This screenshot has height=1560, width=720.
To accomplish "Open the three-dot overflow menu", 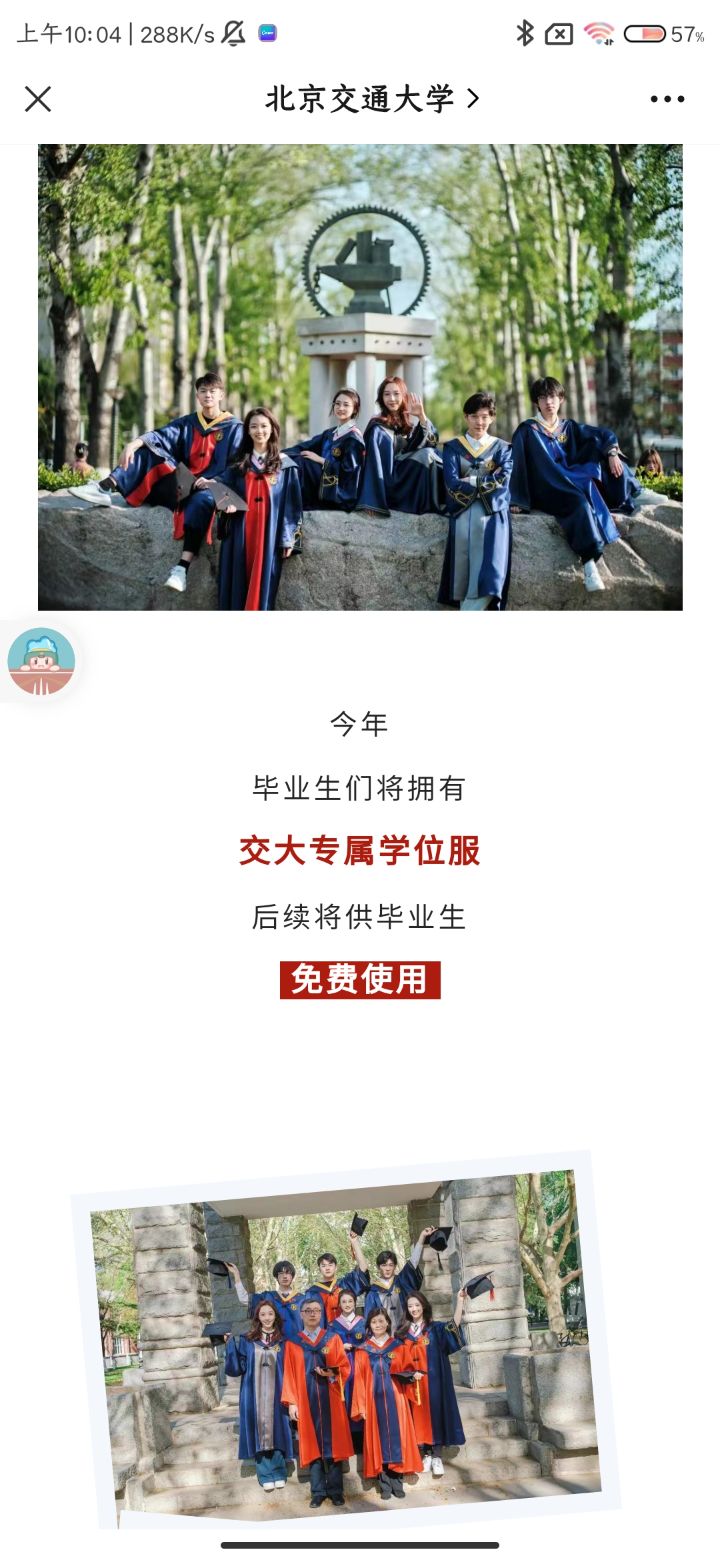I will click(667, 99).
